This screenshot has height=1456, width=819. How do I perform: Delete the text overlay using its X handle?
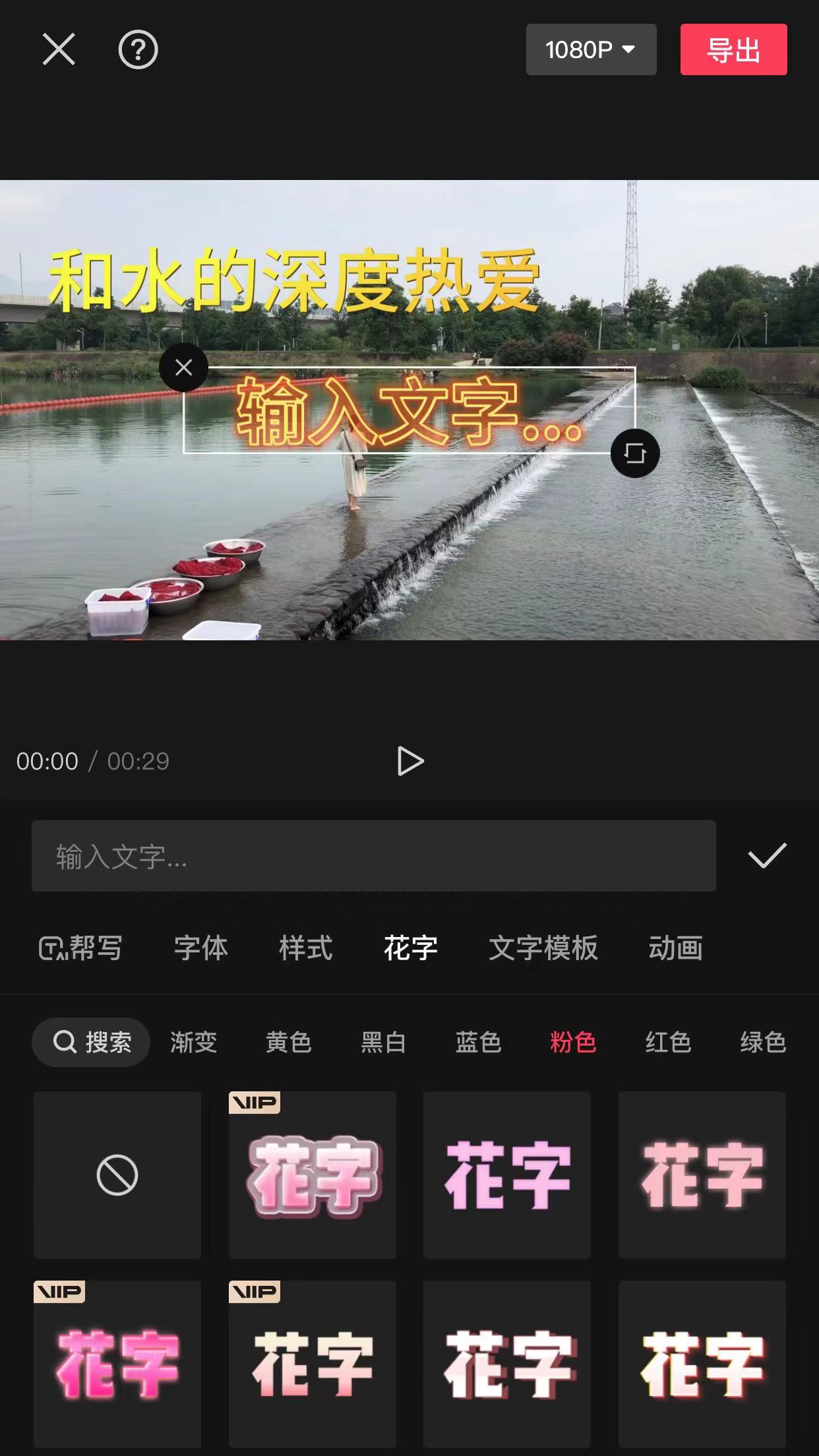coord(183,367)
